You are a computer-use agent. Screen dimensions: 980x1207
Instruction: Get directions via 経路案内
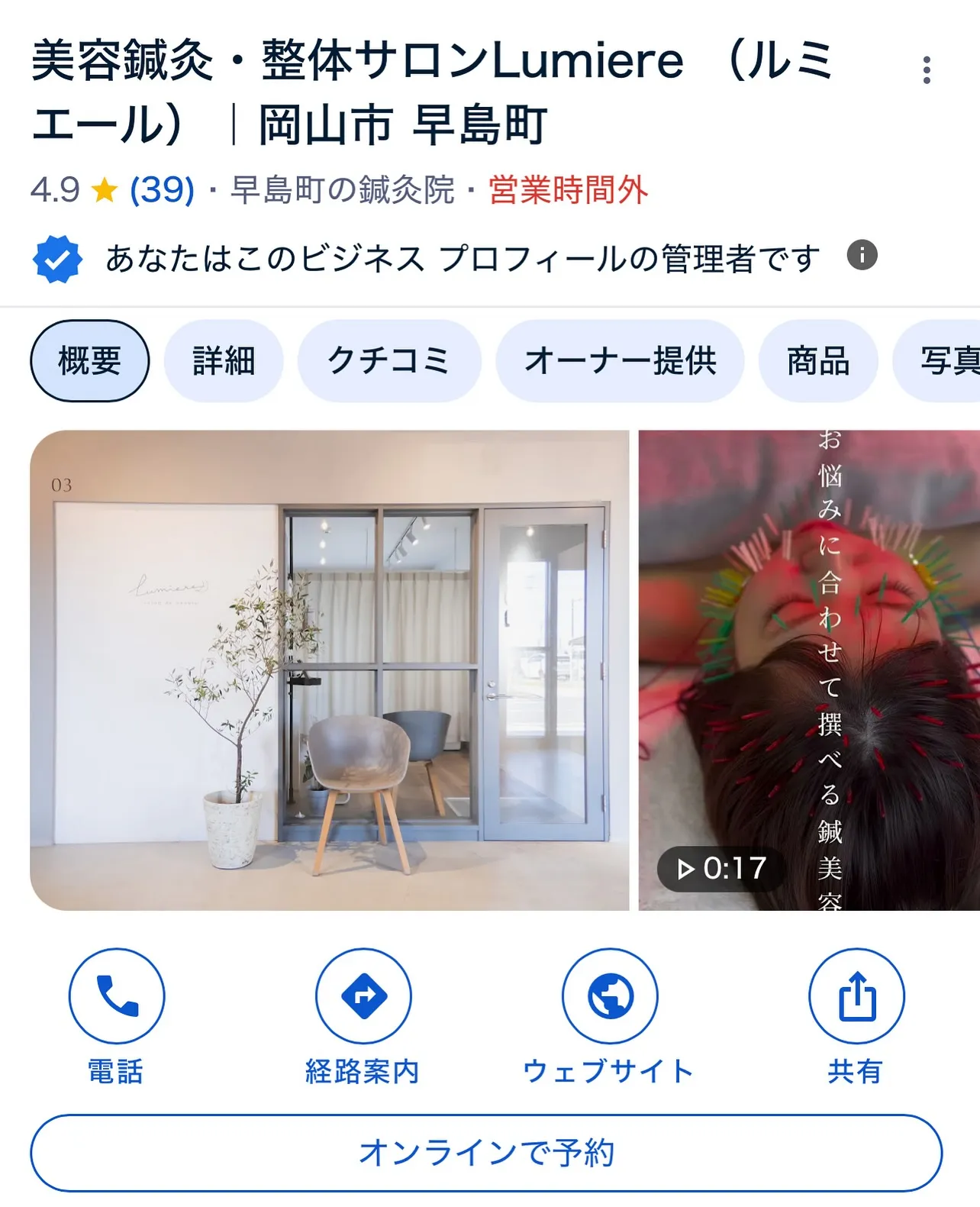363,996
